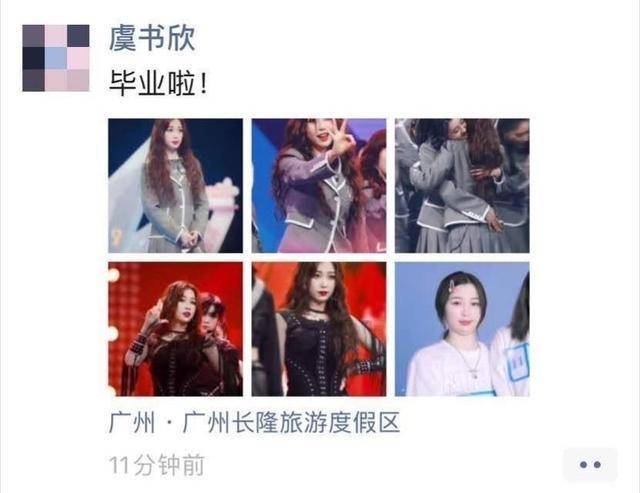
Task: Open 虞书欣's profile from the username
Action: 152,40
